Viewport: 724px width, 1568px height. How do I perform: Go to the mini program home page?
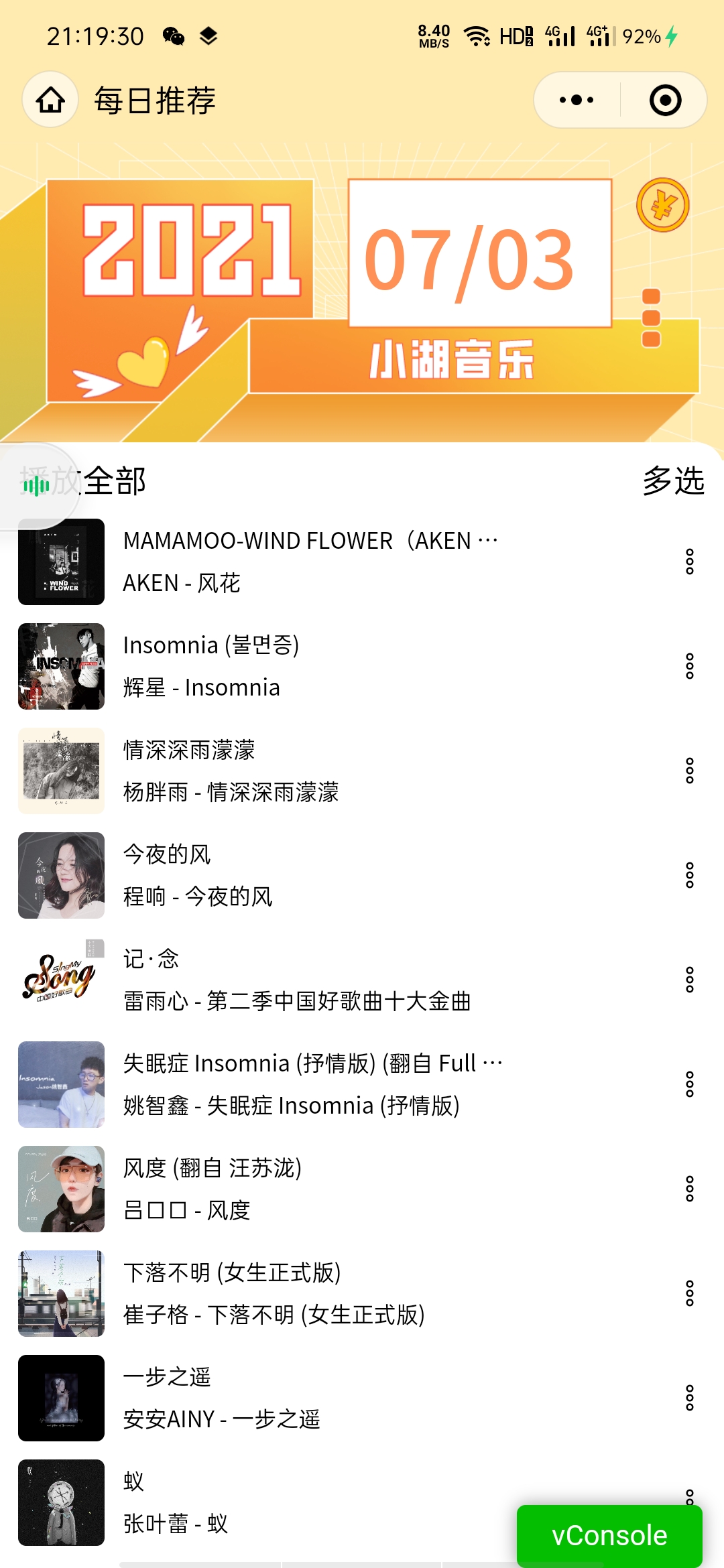pyautogui.click(x=50, y=101)
